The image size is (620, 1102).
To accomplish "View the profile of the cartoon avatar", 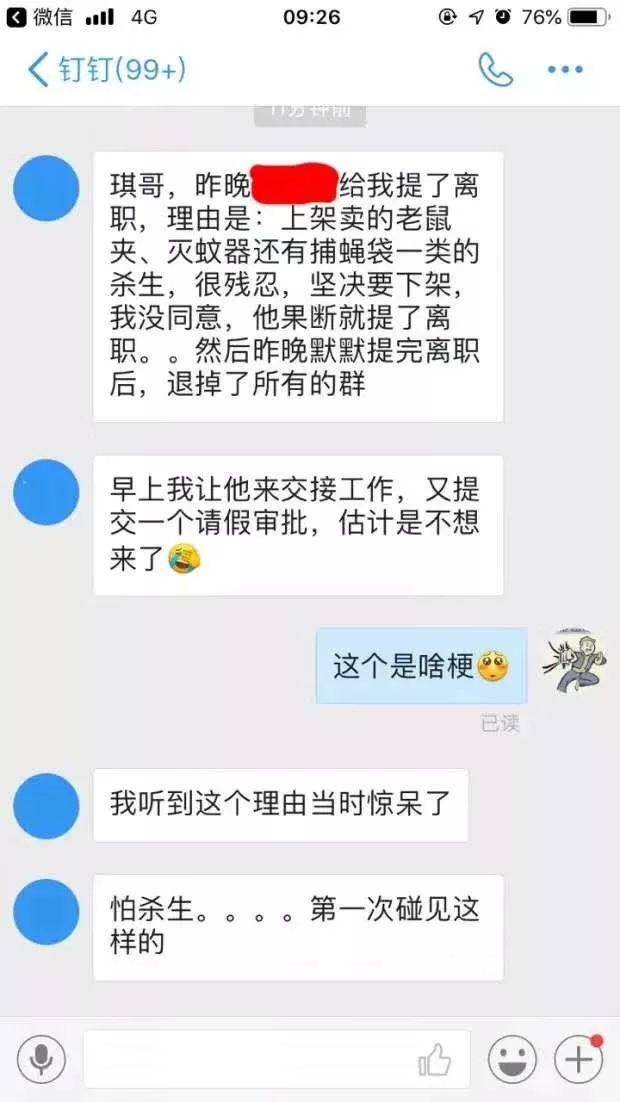I will [x=574, y=664].
